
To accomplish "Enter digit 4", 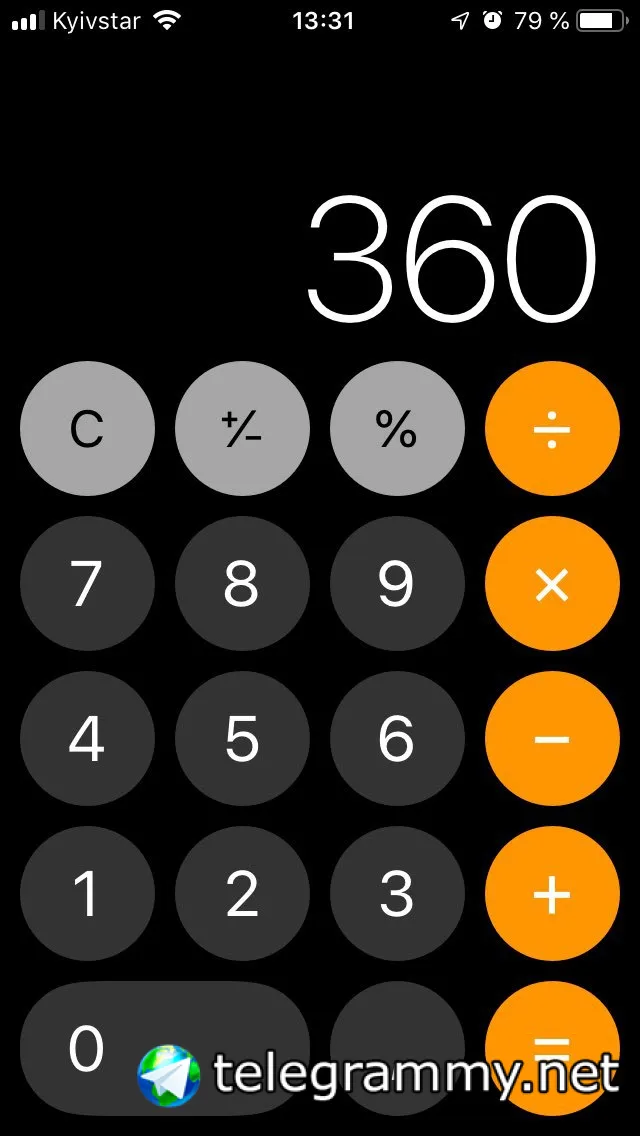I will pyautogui.click(x=87, y=739).
